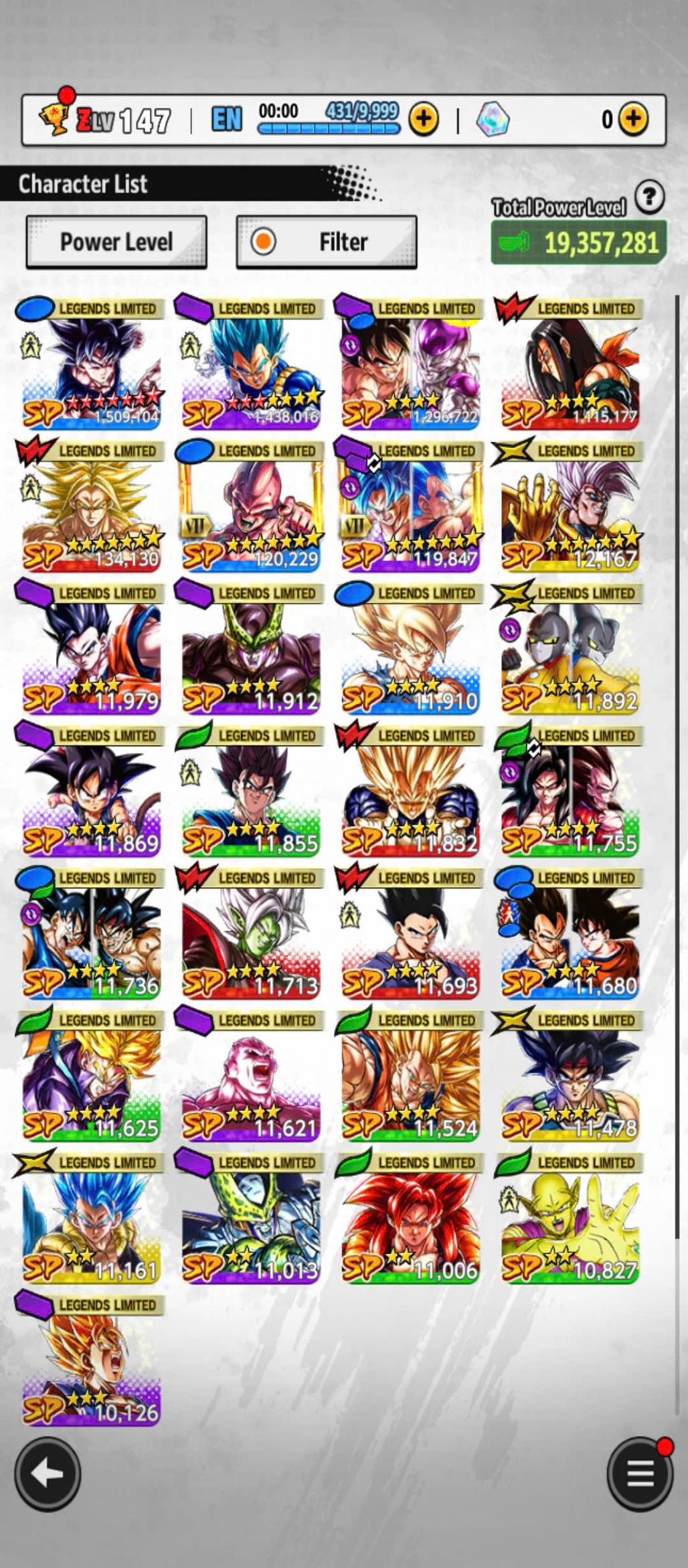Open the Total Power Level help icon

pos(649,198)
